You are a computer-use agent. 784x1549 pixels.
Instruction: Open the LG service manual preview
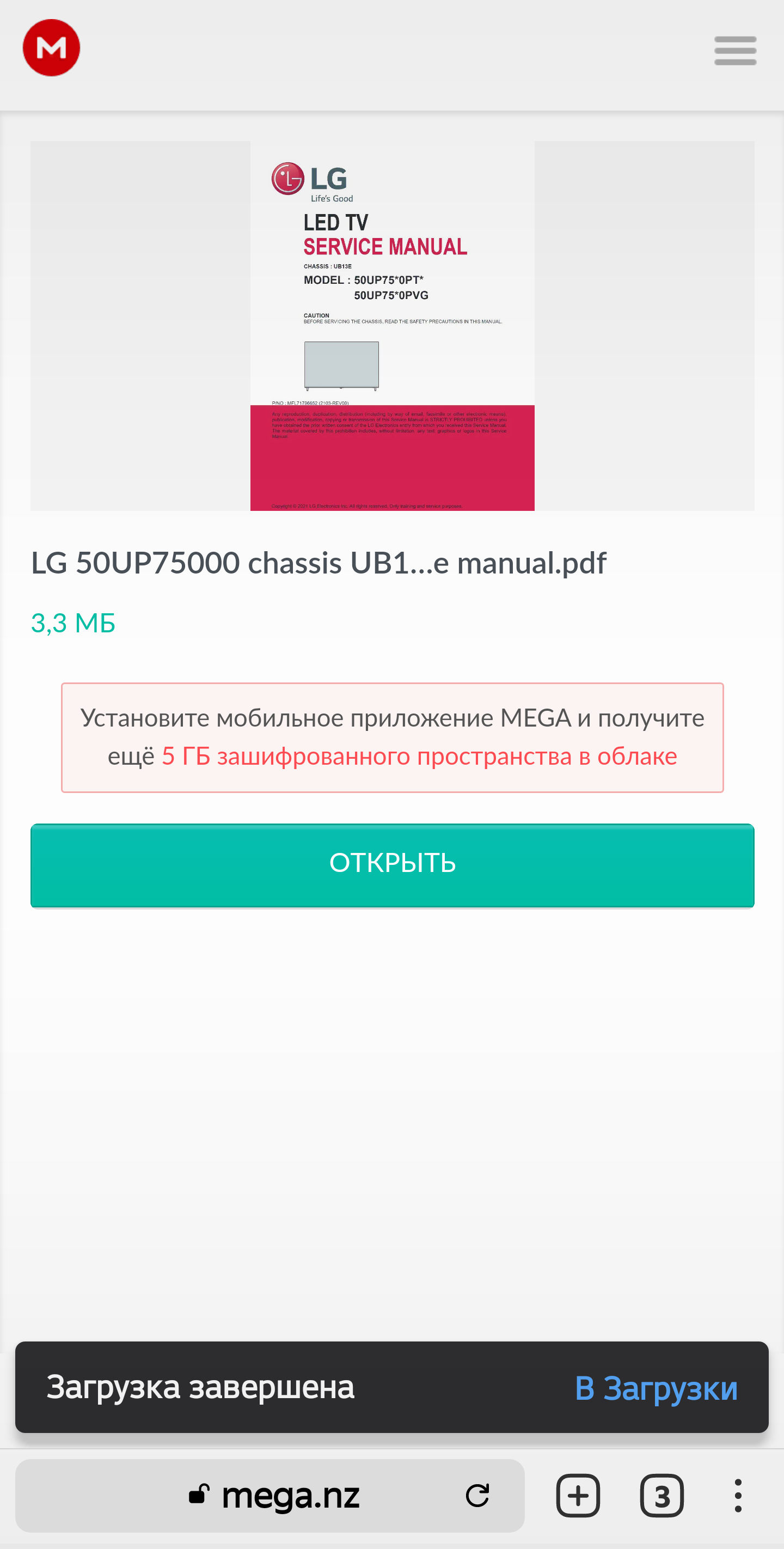coord(392,326)
